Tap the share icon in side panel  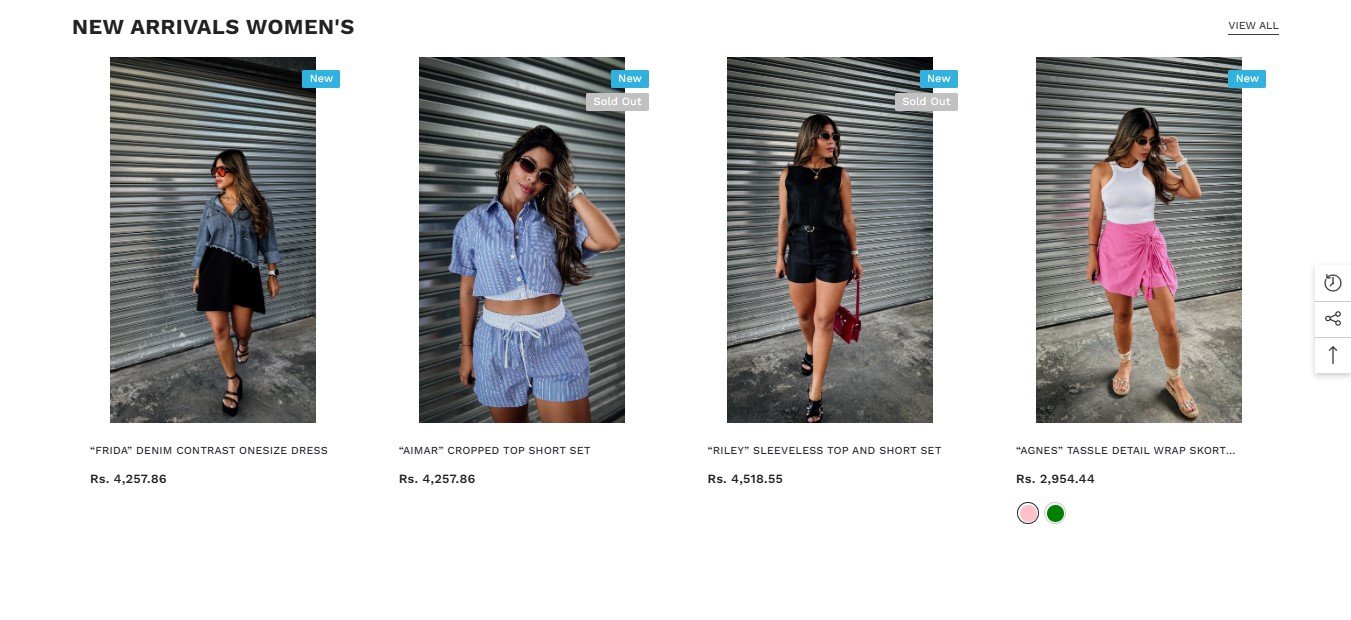coord(1332,319)
